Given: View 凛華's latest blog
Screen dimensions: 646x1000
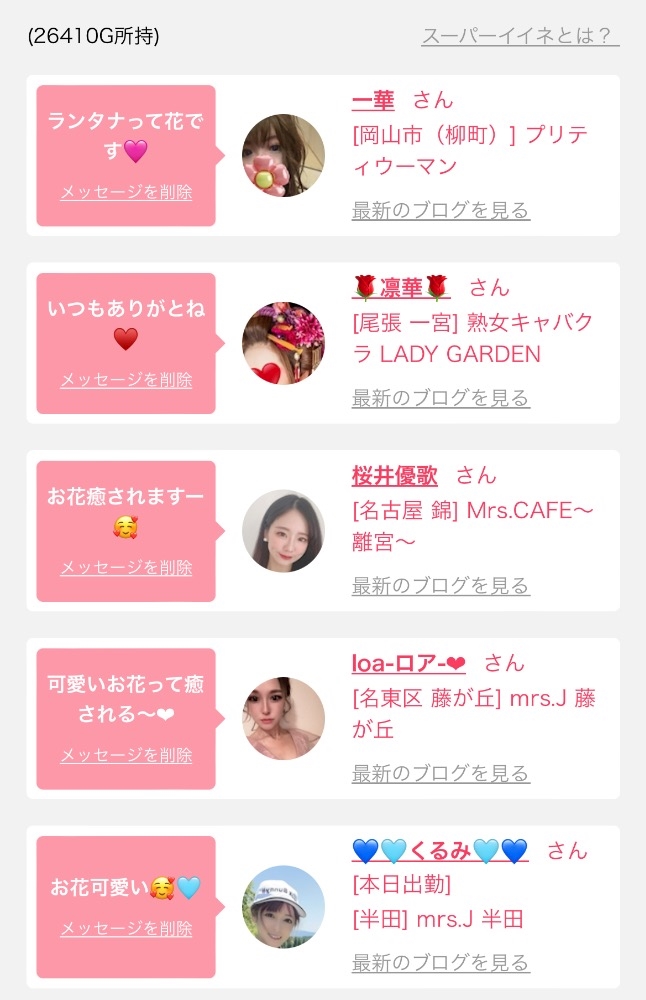Looking at the screenshot, I should [441, 397].
